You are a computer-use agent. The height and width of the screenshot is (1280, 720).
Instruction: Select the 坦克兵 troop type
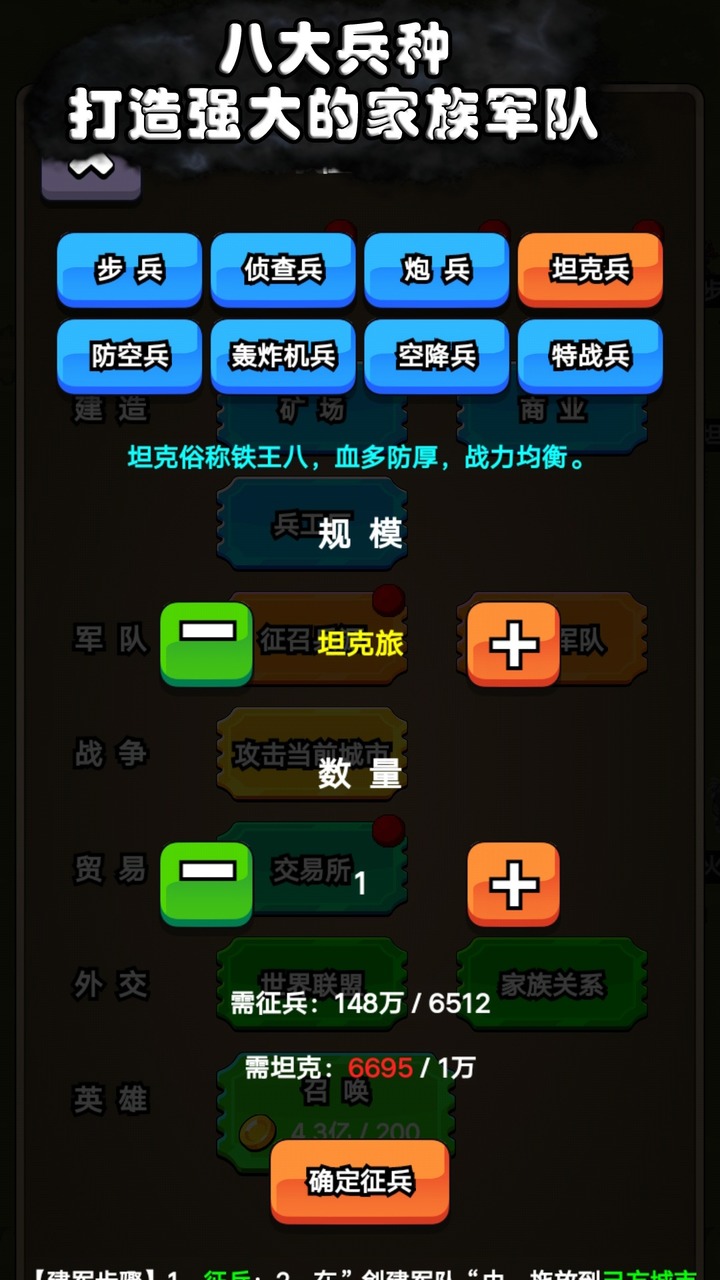pyautogui.click(x=590, y=269)
